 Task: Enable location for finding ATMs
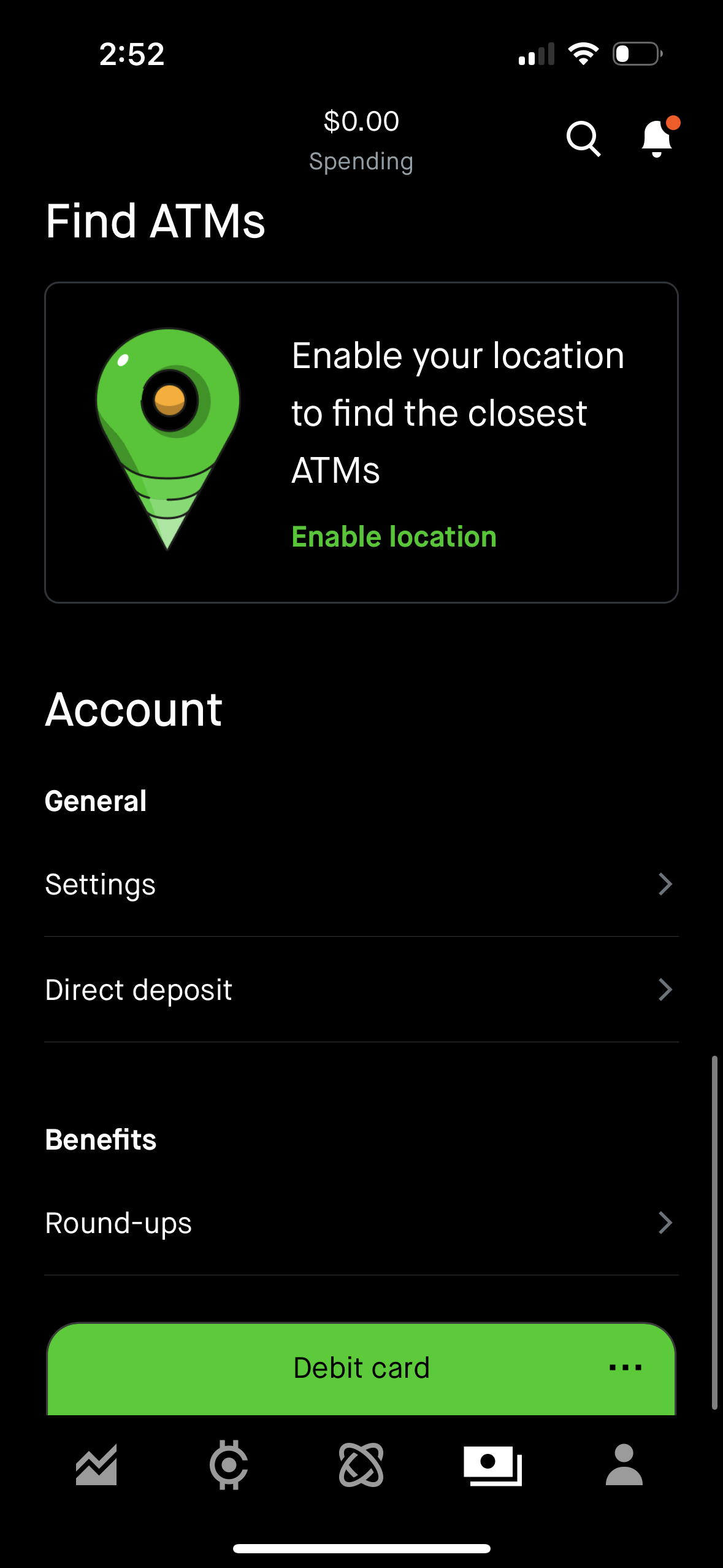[x=394, y=536]
